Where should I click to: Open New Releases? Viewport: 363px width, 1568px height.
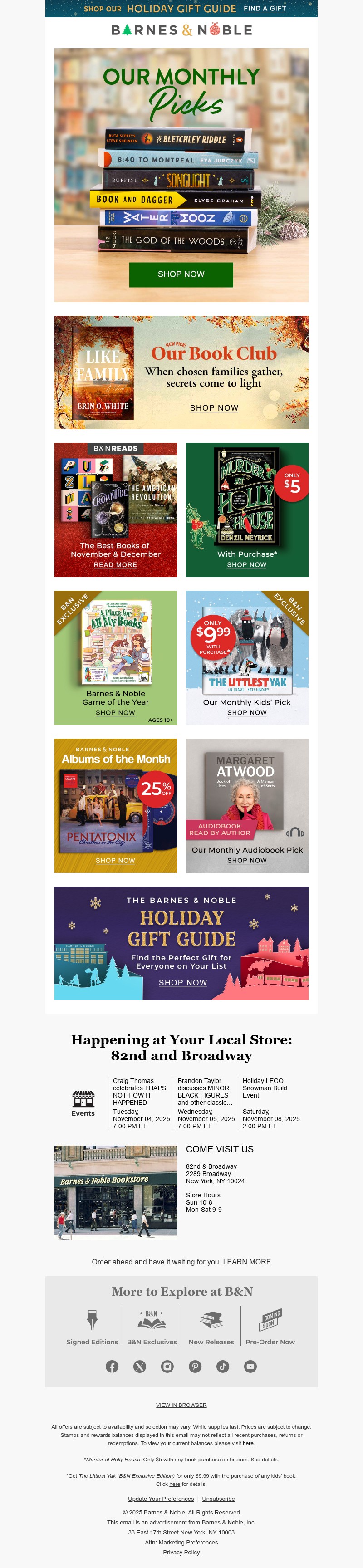pos(211,1327)
